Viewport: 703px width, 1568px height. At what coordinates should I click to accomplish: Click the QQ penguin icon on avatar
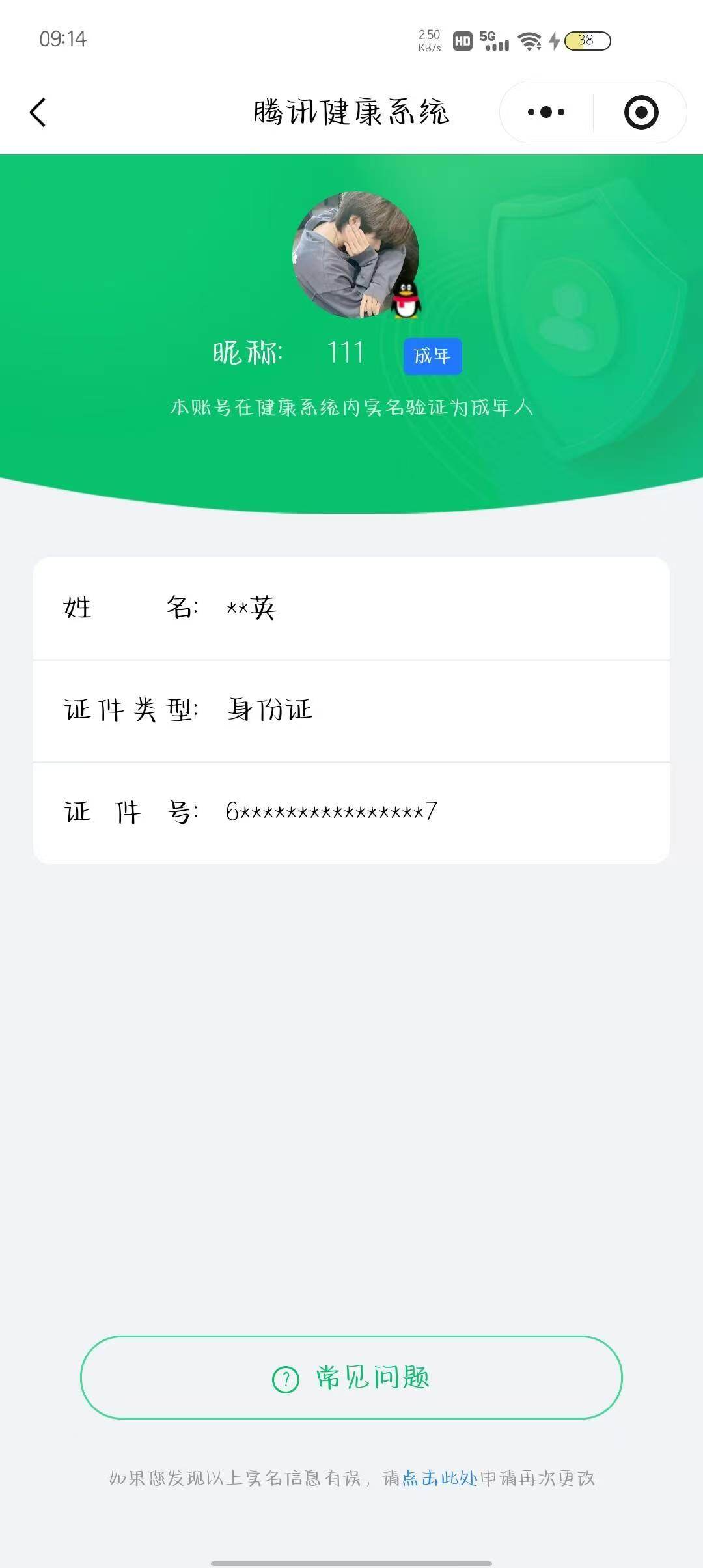click(405, 301)
